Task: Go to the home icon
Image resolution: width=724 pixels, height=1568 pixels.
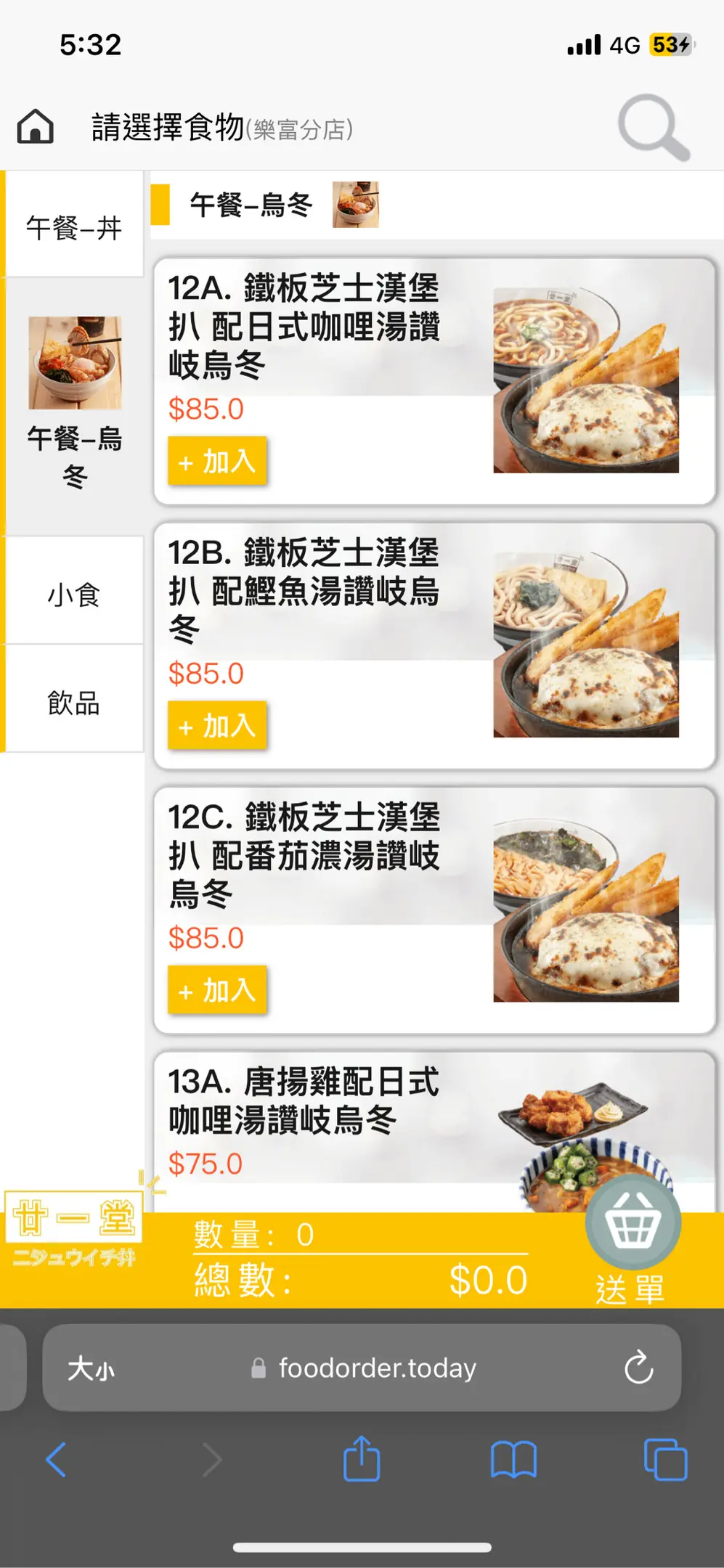Action: (x=36, y=127)
